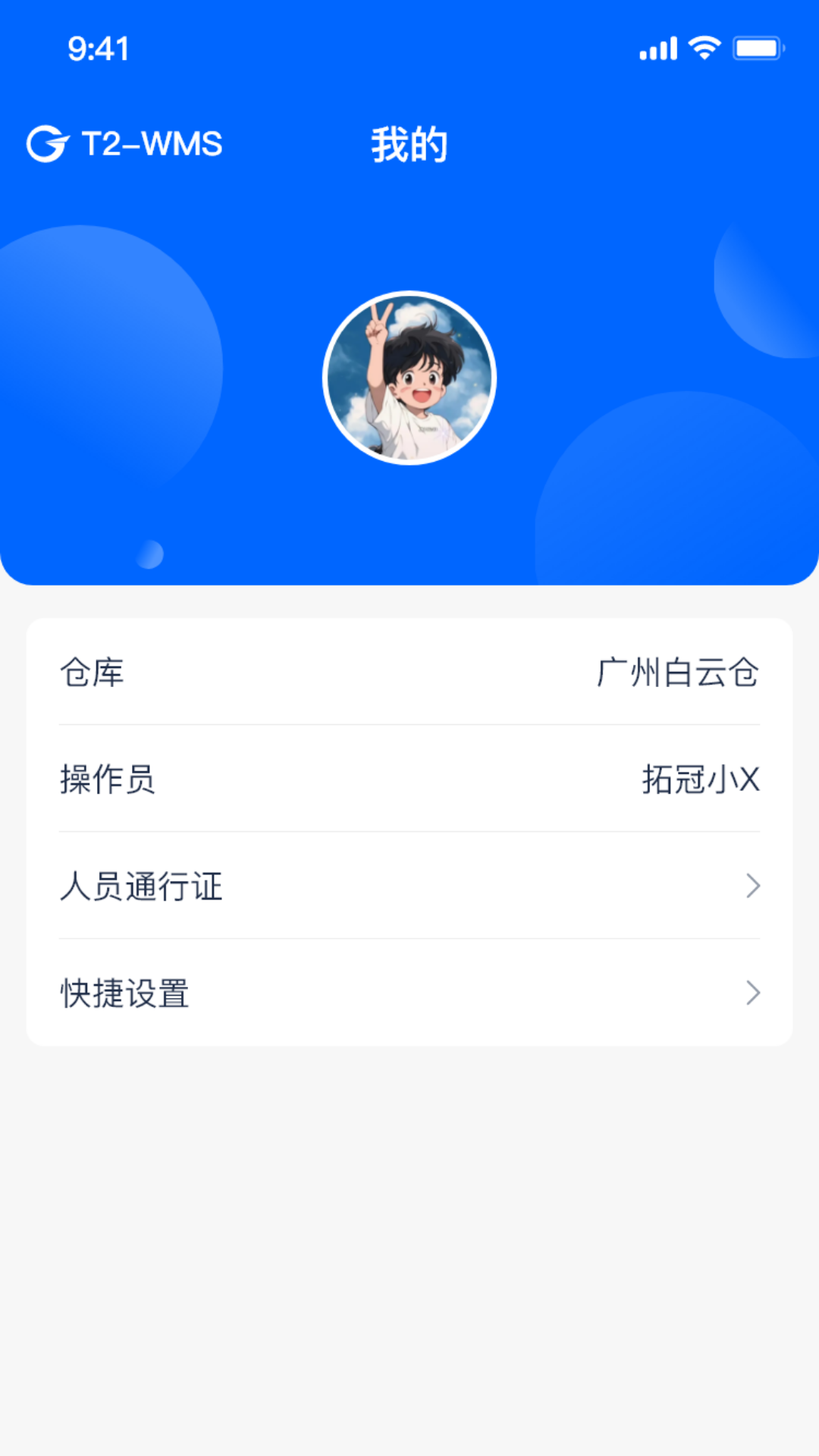Expand 快捷设置 via its chevron arrow

pos(752,993)
